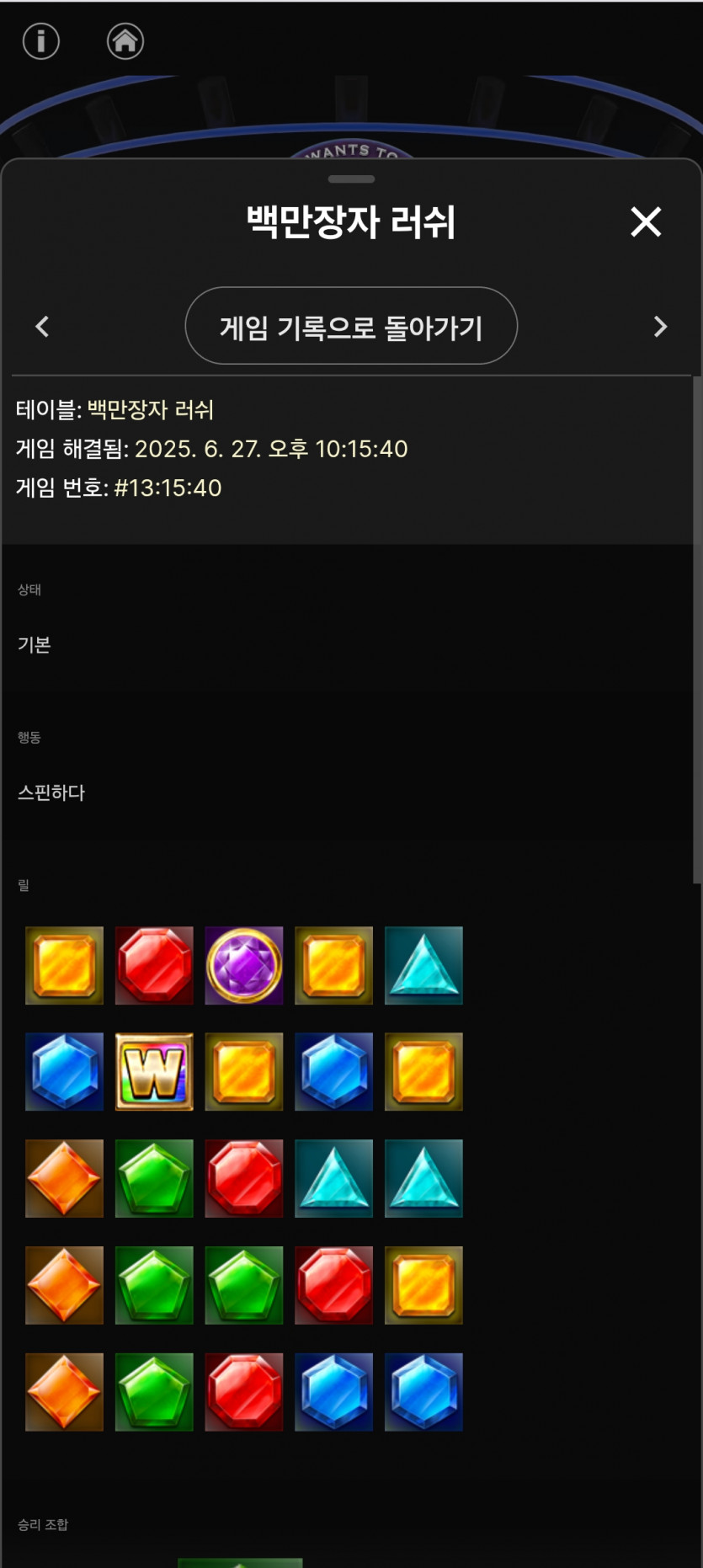Go to the home icon

(x=125, y=40)
